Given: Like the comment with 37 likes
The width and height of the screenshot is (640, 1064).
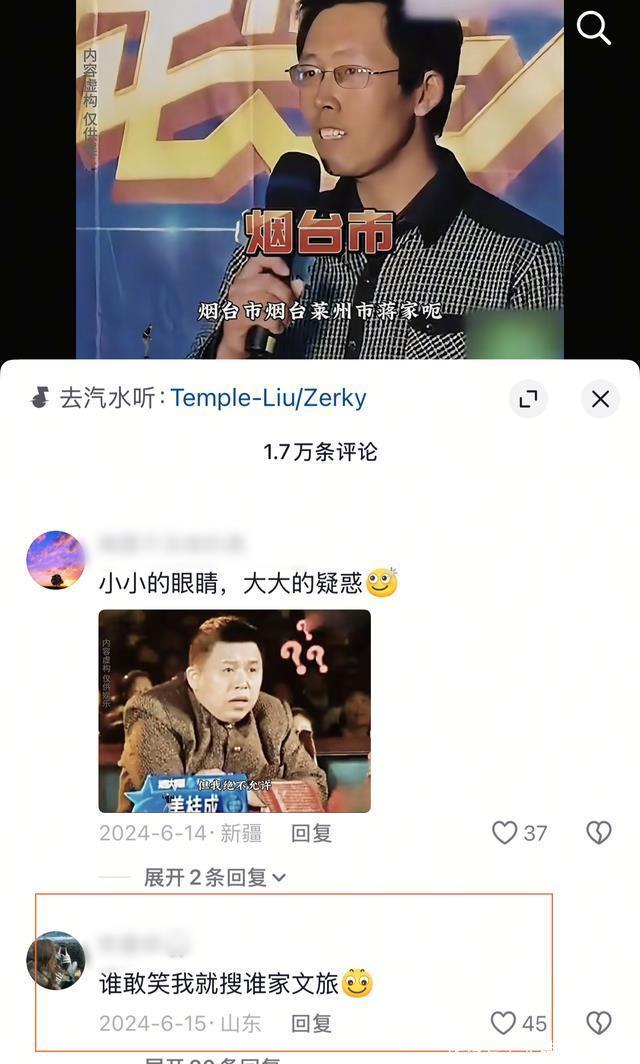Looking at the screenshot, I should [506, 833].
